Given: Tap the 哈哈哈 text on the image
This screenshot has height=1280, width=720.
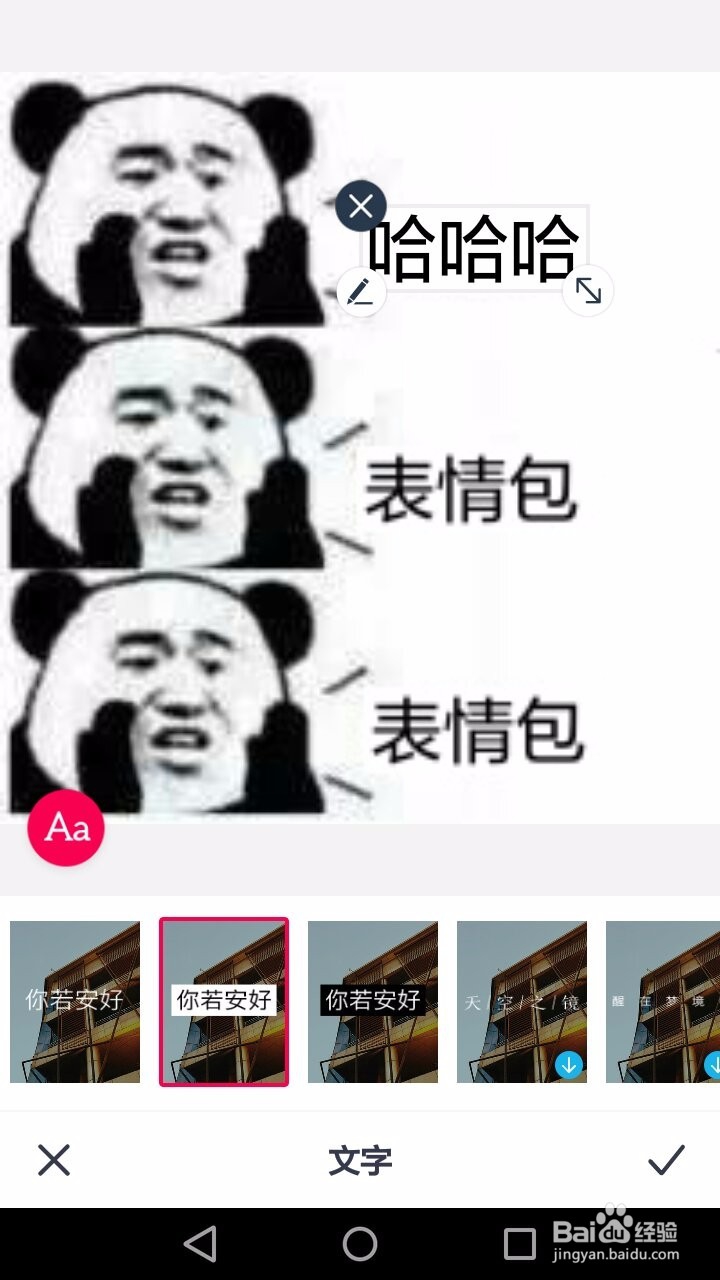Looking at the screenshot, I should pyautogui.click(x=475, y=247).
